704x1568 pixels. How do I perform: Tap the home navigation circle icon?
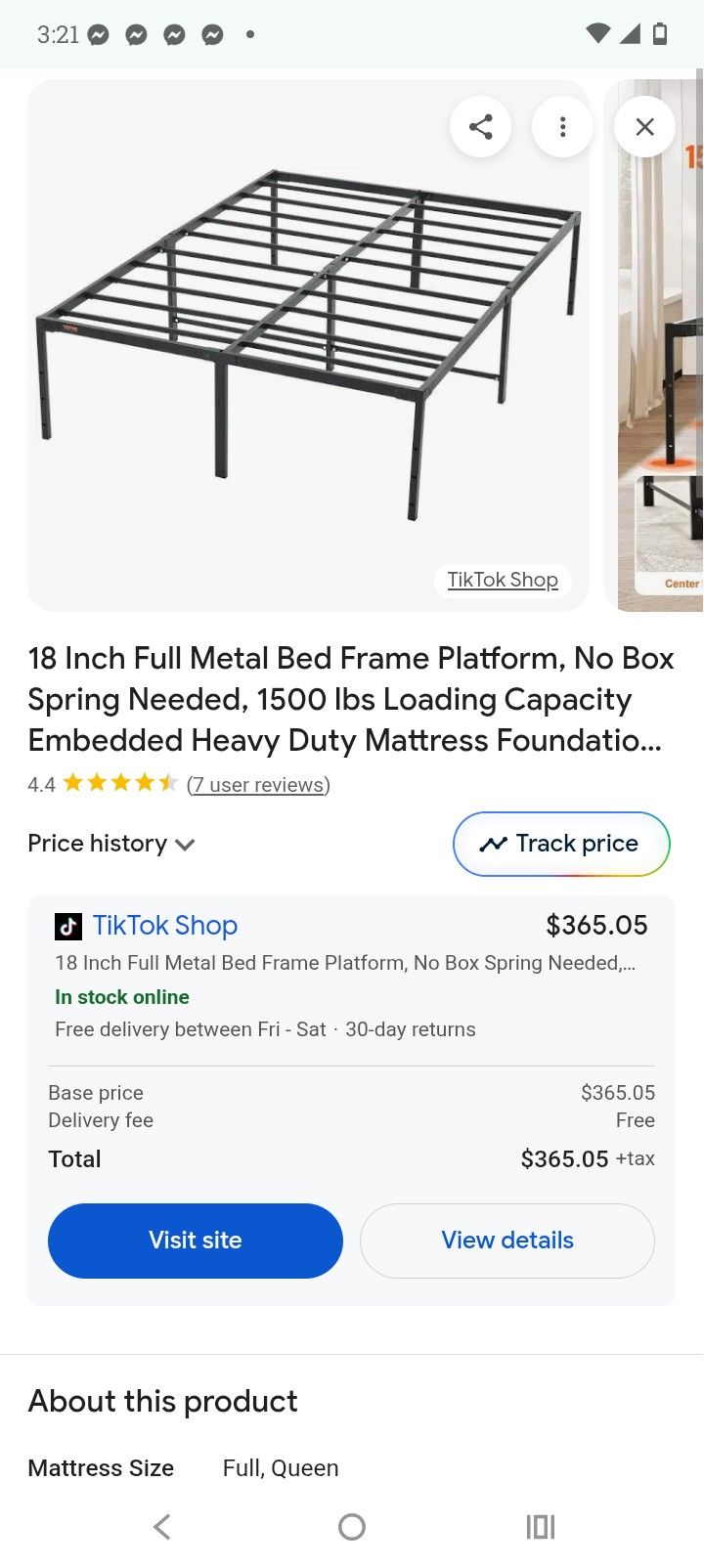click(x=352, y=1526)
